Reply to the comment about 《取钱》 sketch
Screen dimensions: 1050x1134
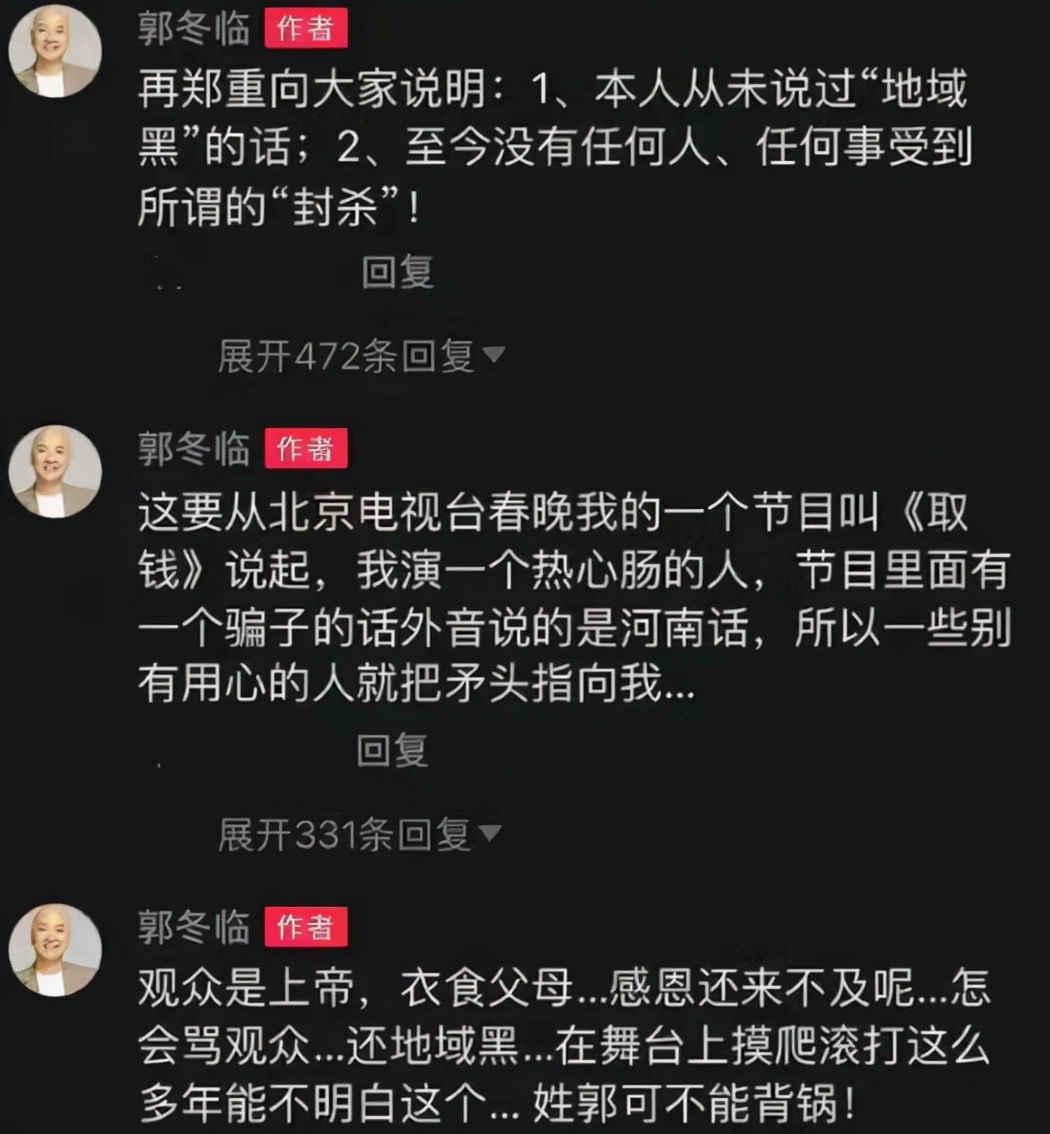coord(393,750)
